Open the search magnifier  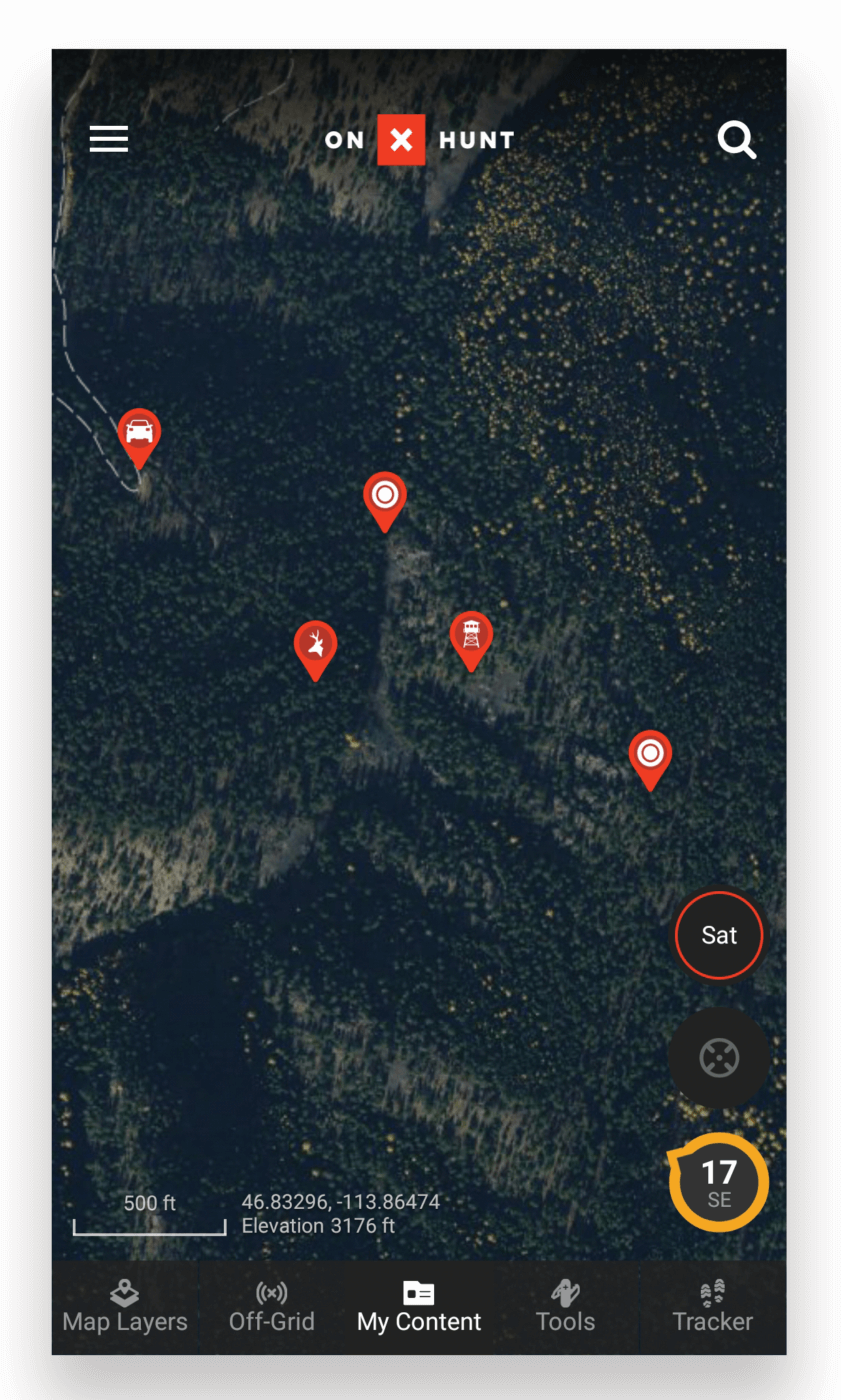click(x=736, y=140)
